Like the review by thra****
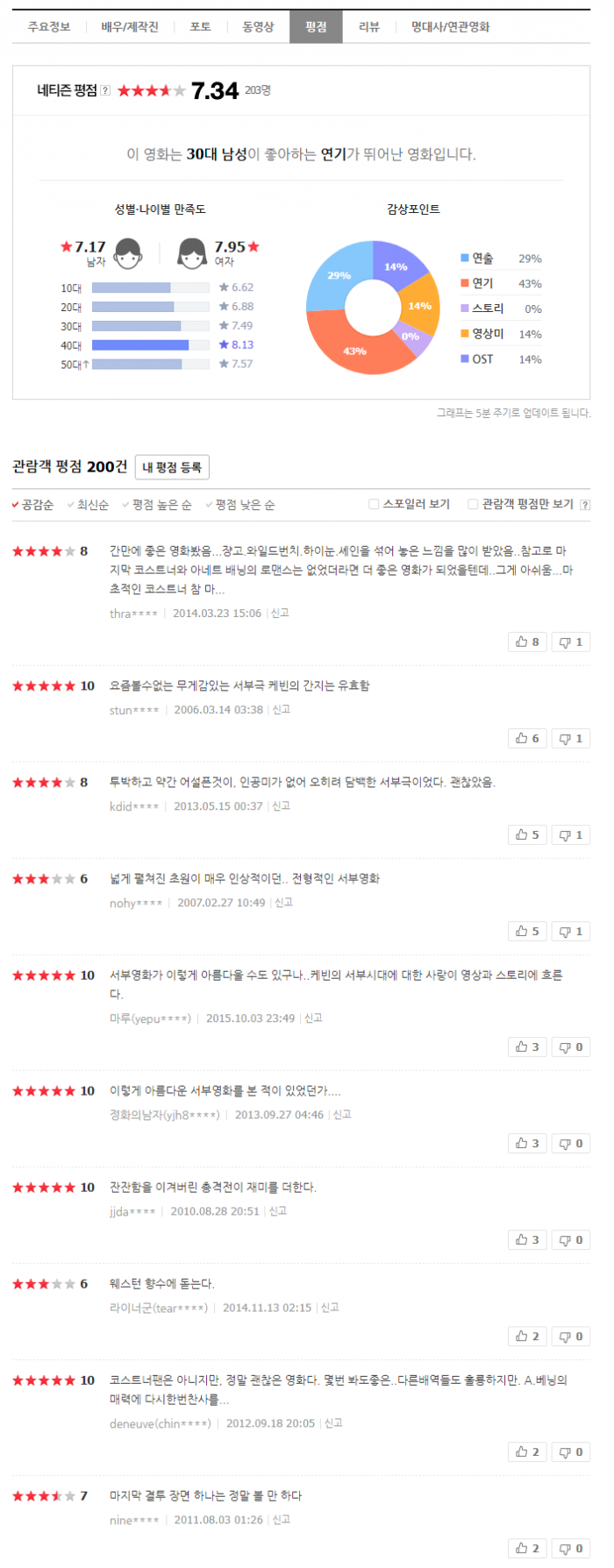The width and height of the screenshot is (614, 1568). [527, 642]
